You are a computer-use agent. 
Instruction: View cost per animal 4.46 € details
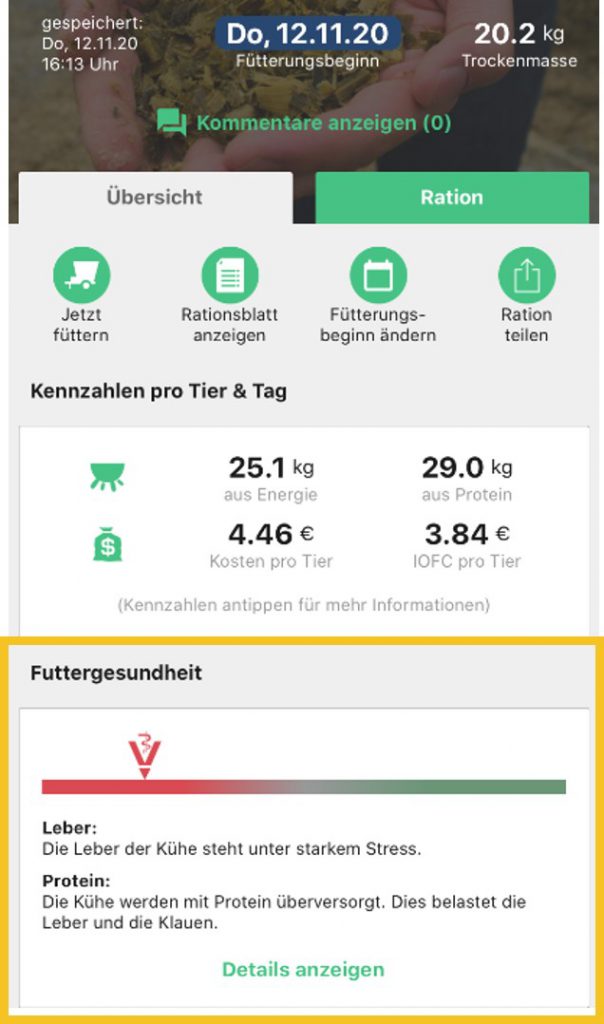(x=272, y=544)
